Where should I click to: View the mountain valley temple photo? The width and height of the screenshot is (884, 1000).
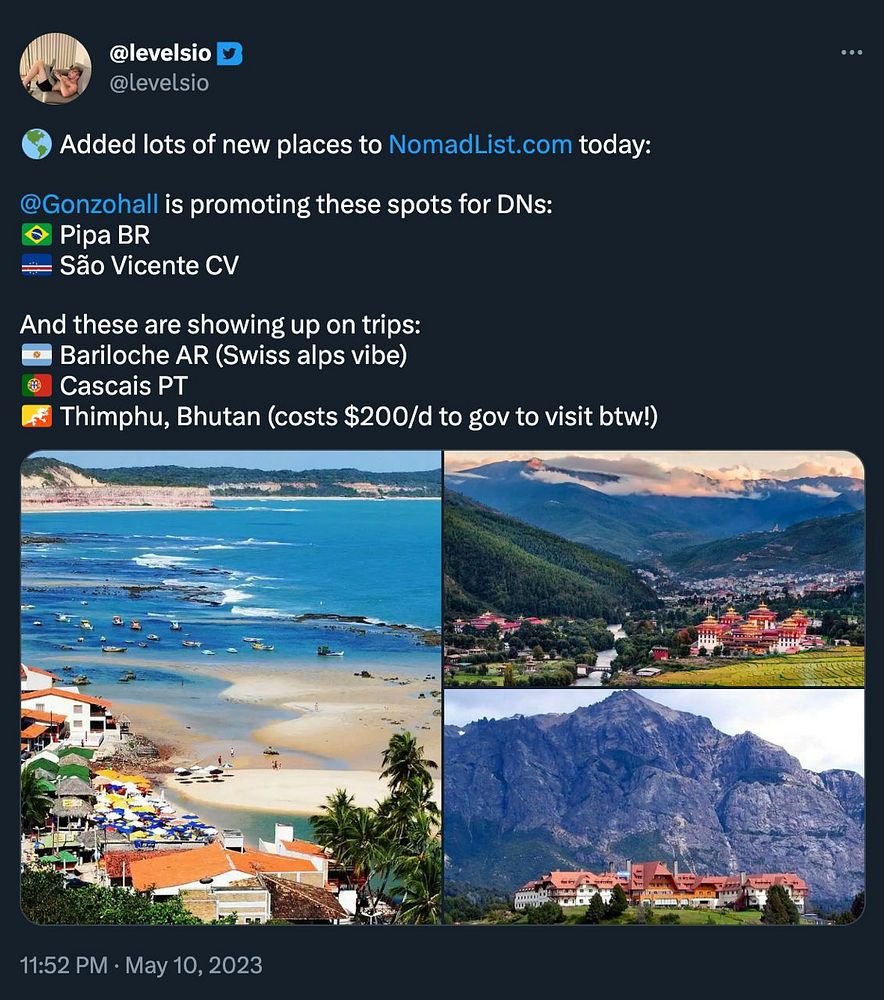coord(654,568)
